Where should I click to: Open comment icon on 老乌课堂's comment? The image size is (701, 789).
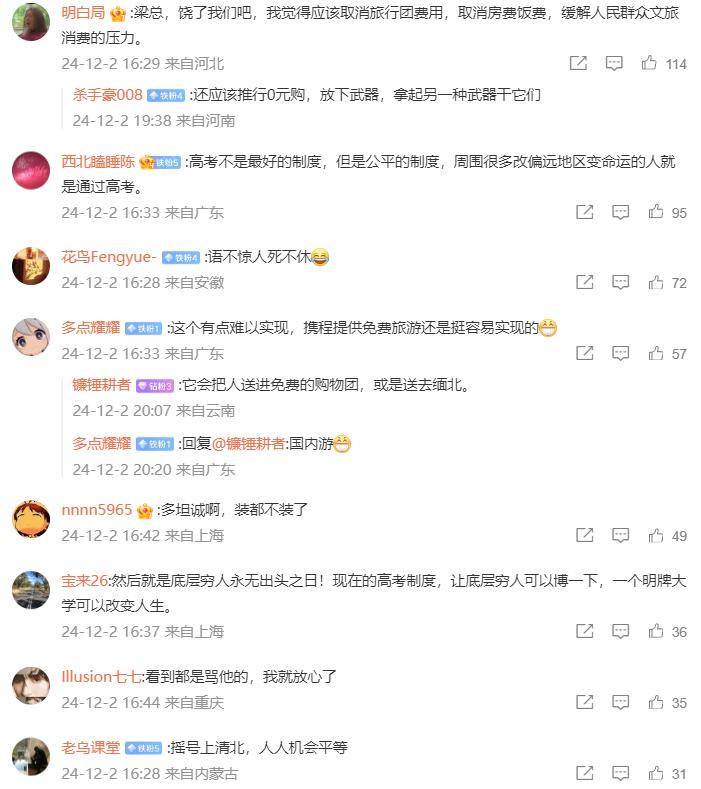[x=620, y=773]
